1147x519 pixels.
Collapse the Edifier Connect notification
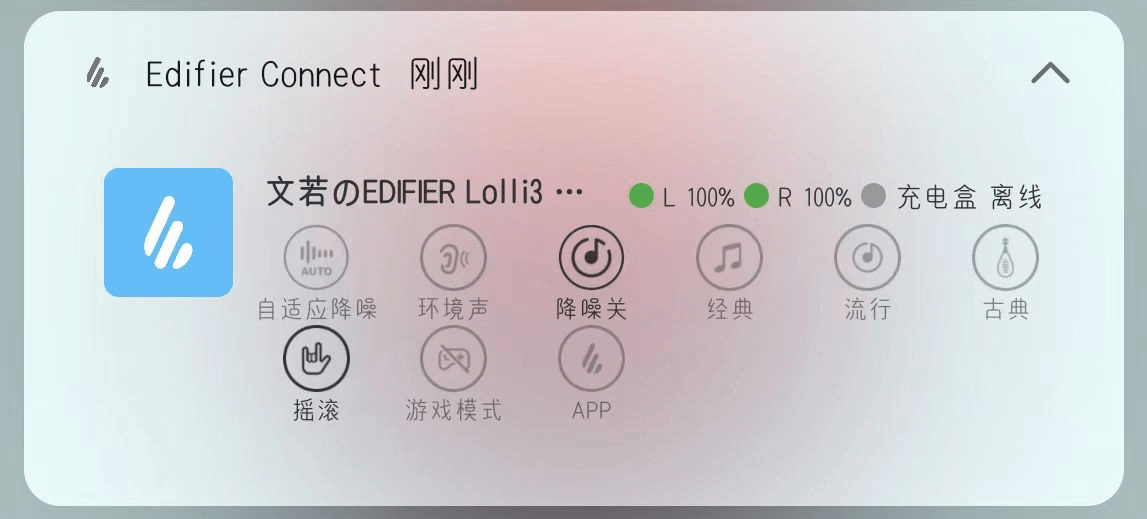[x=1050, y=74]
